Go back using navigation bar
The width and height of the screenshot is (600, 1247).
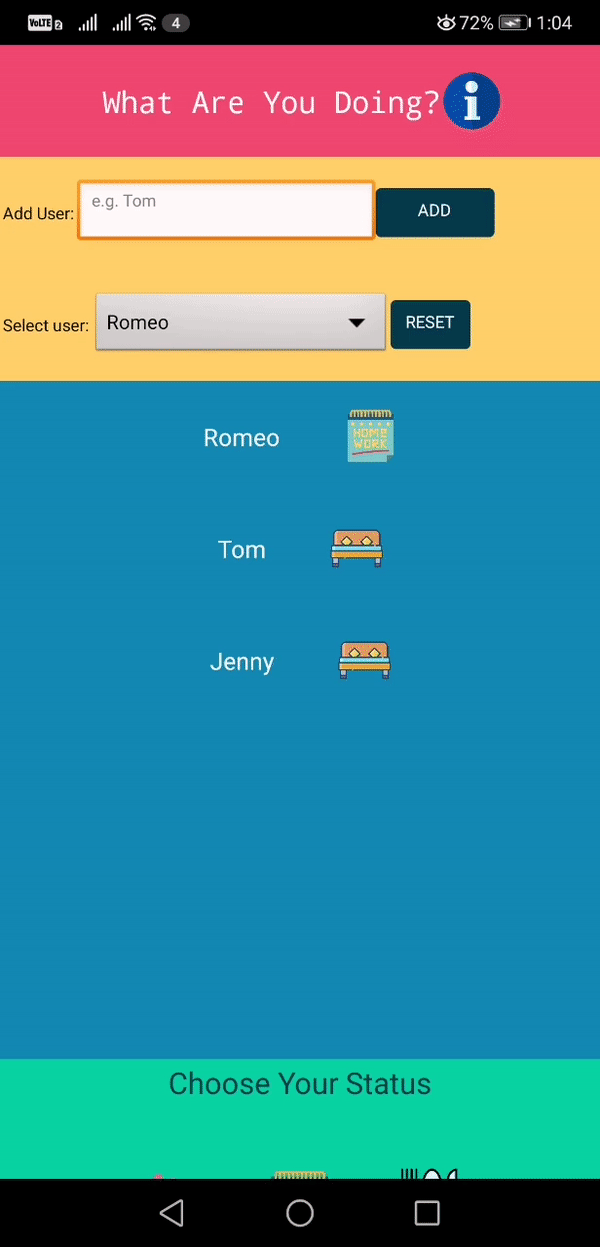pos(172,1213)
